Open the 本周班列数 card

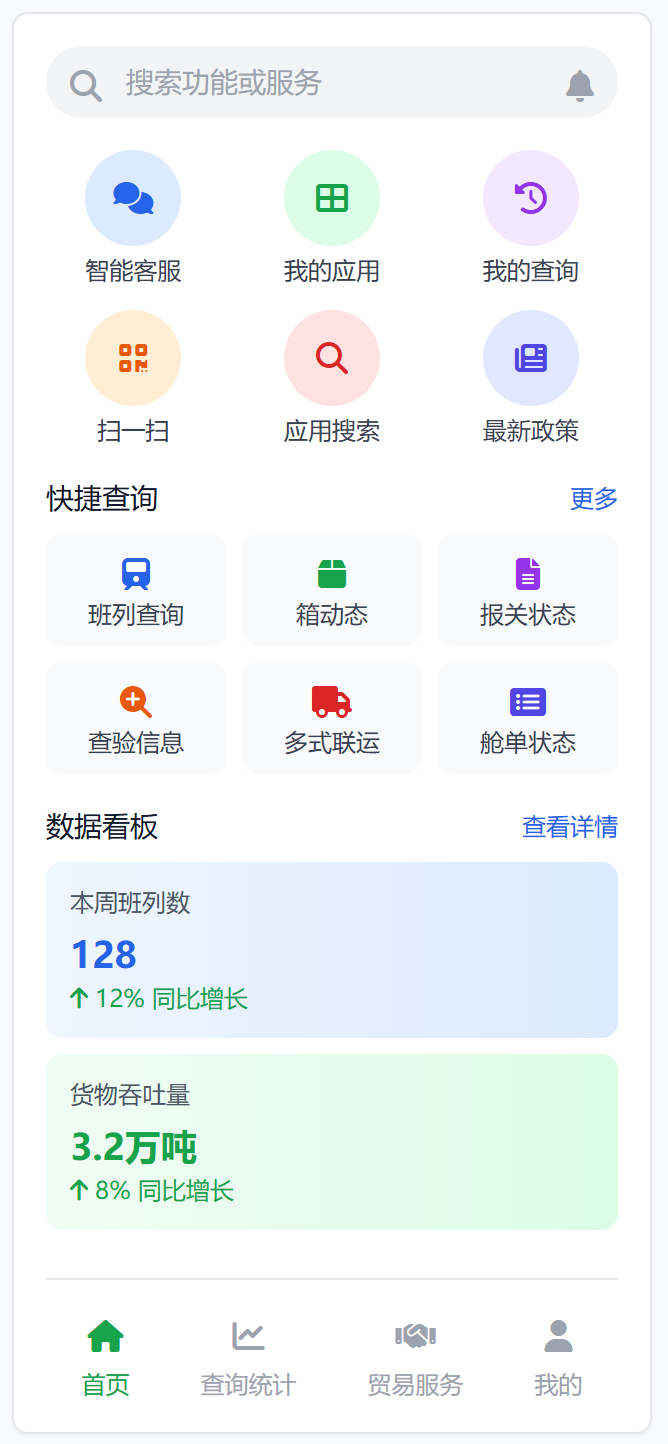332,950
